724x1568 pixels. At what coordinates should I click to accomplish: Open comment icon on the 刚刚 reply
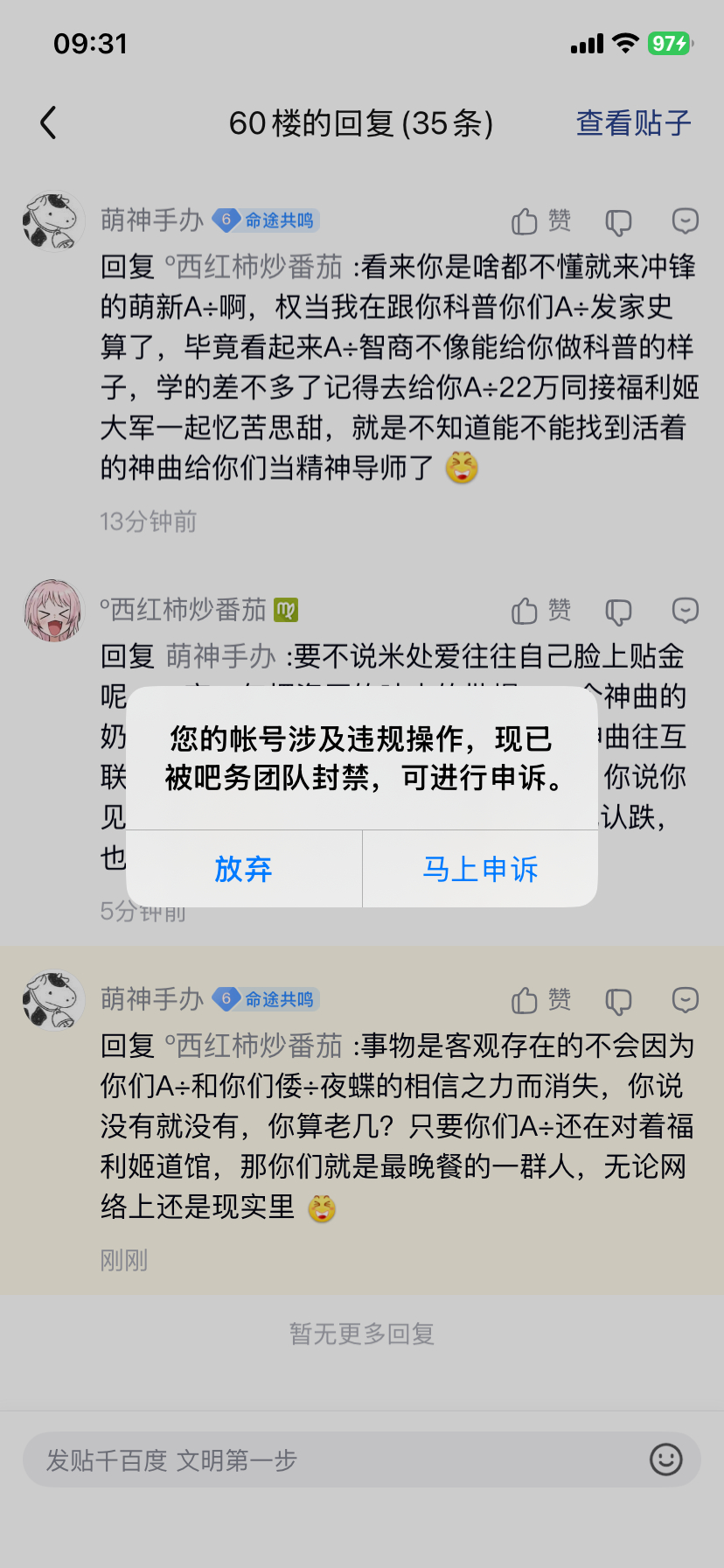click(685, 999)
